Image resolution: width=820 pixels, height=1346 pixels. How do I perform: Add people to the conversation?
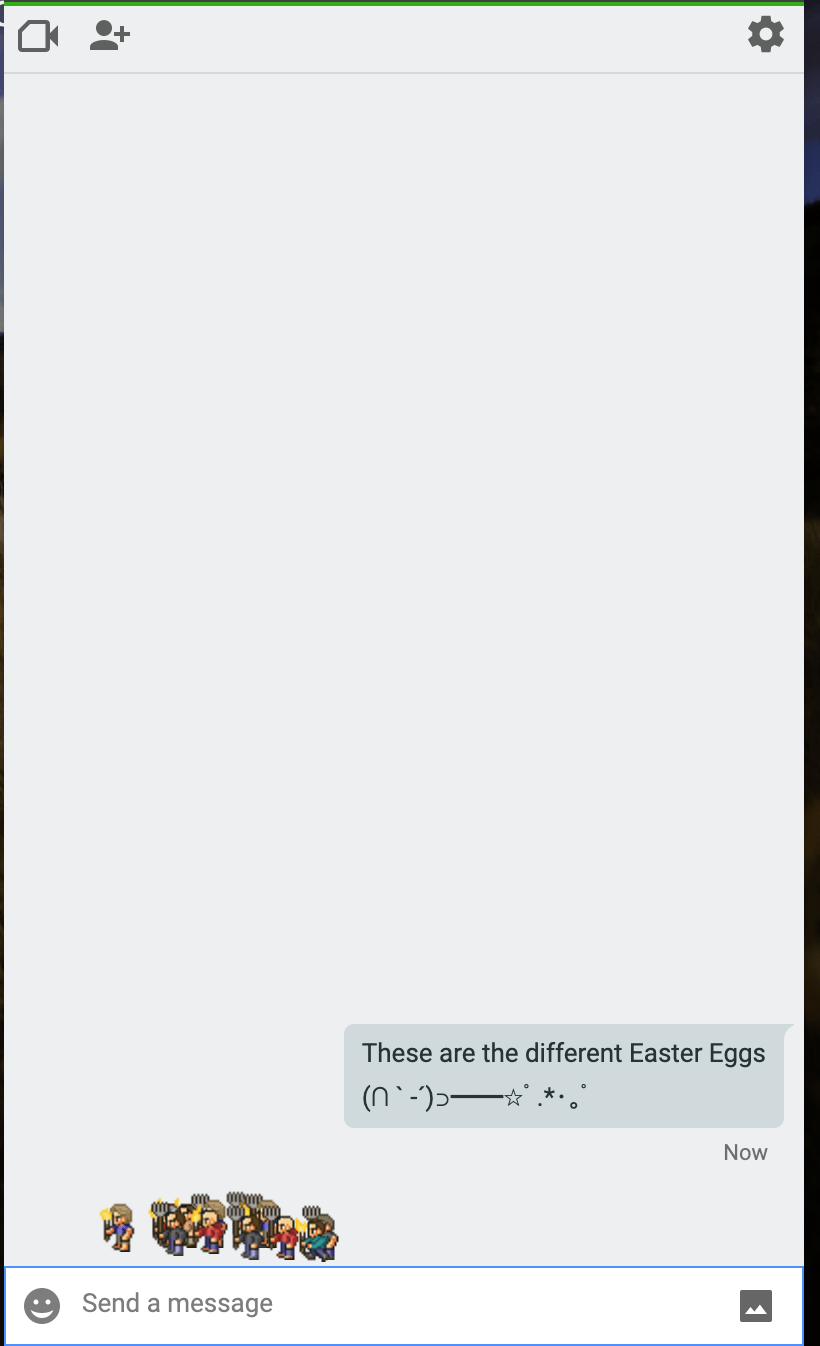tap(109, 36)
